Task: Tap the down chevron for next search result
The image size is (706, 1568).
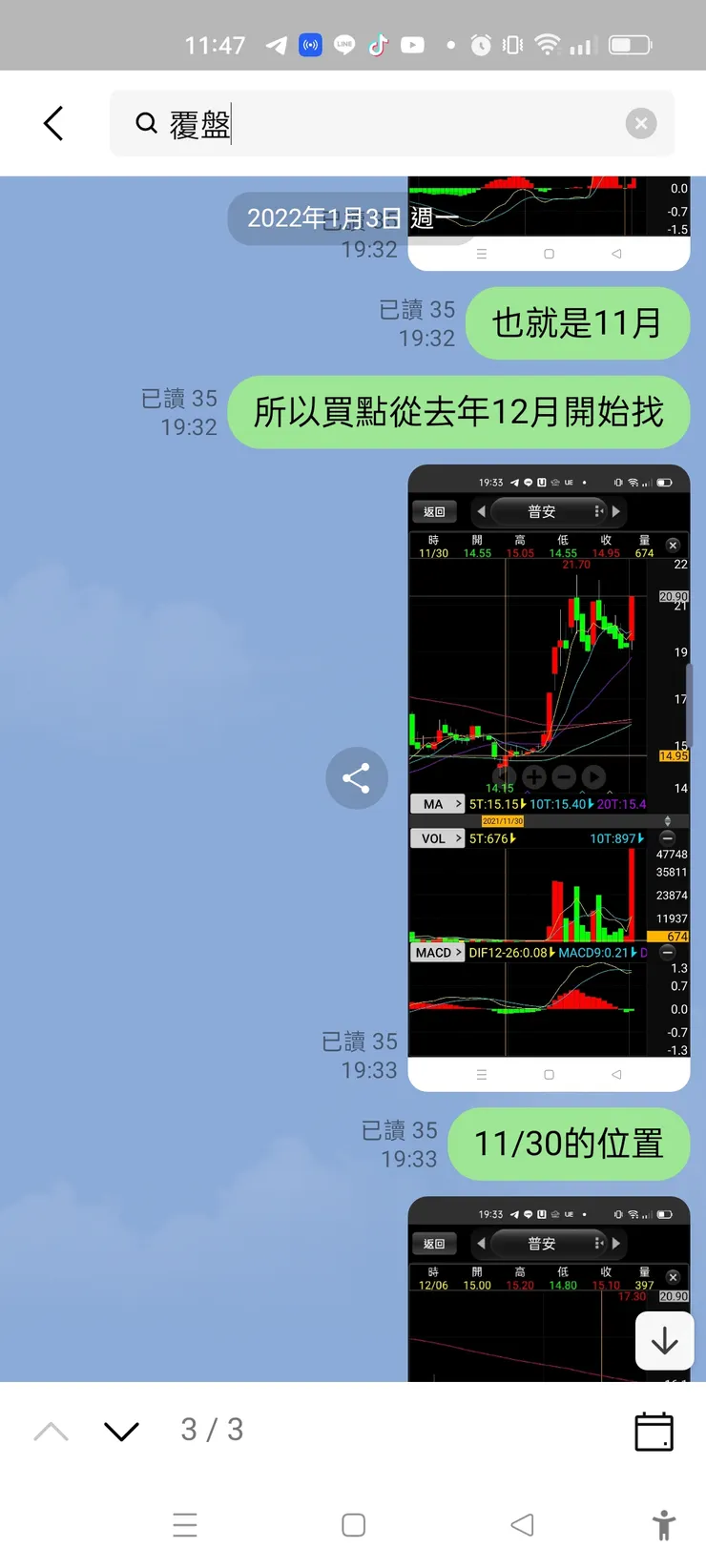Action: (121, 1431)
